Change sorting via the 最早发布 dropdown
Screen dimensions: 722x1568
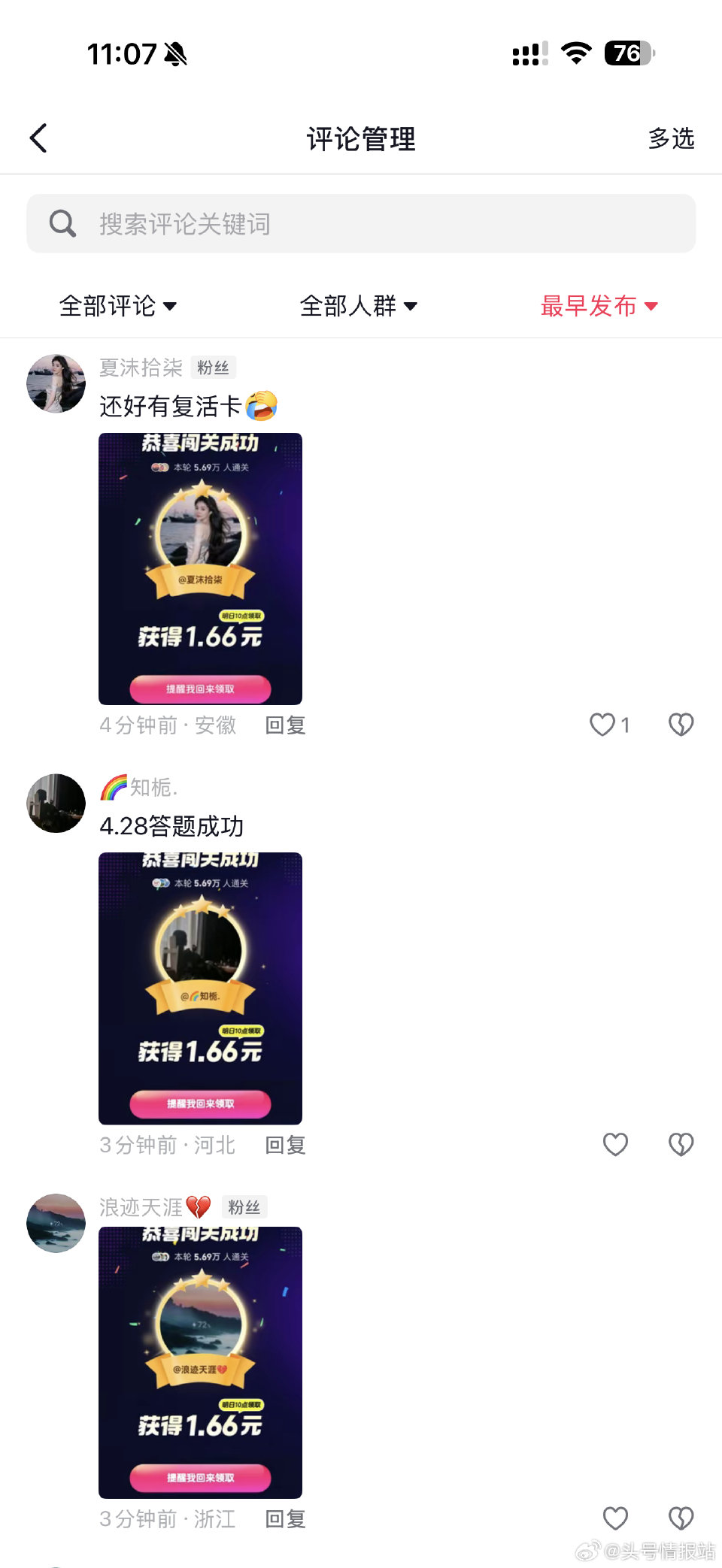pos(599,307)
